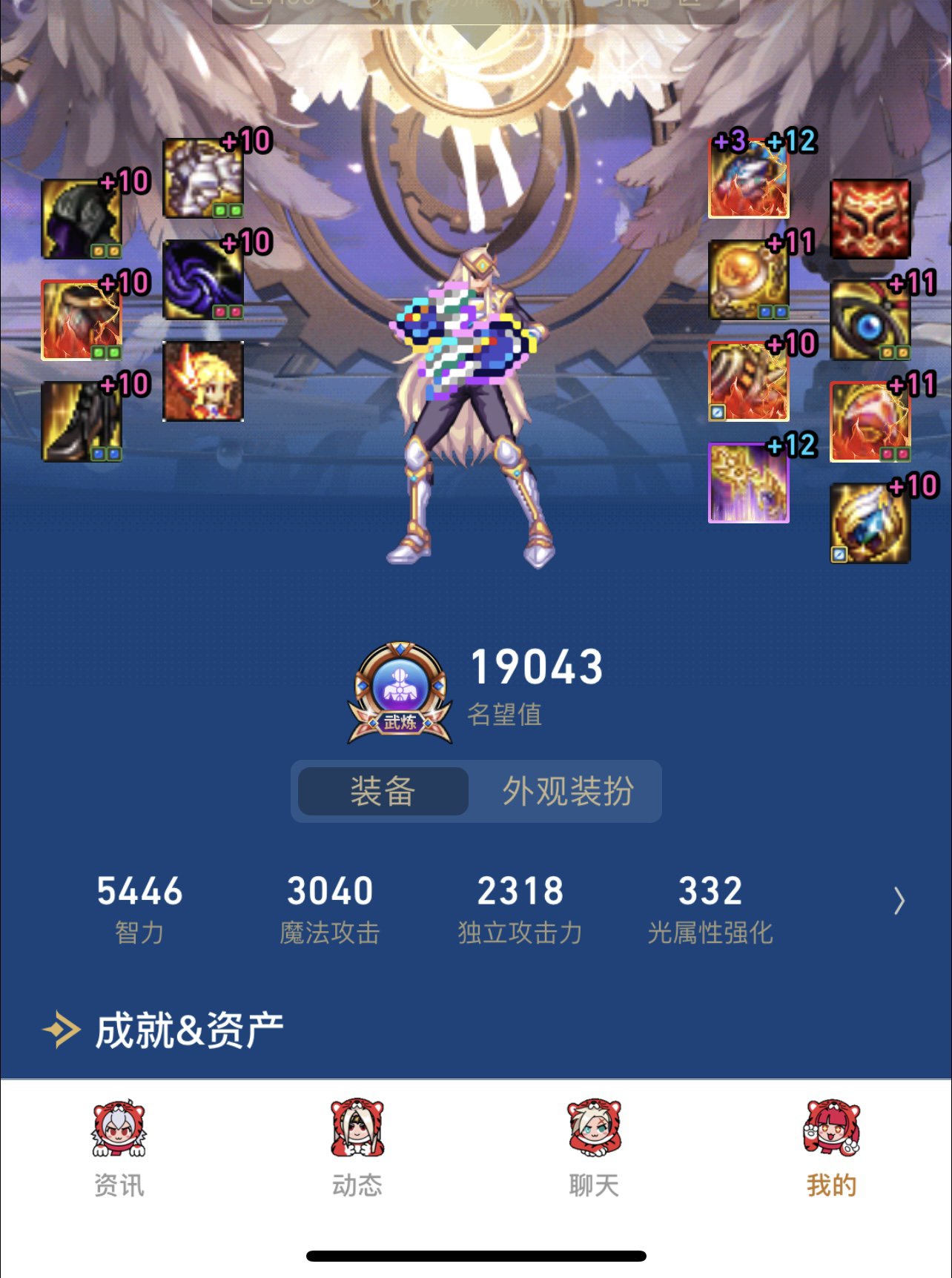View the golden orb +11 equipment

point(749,280)
